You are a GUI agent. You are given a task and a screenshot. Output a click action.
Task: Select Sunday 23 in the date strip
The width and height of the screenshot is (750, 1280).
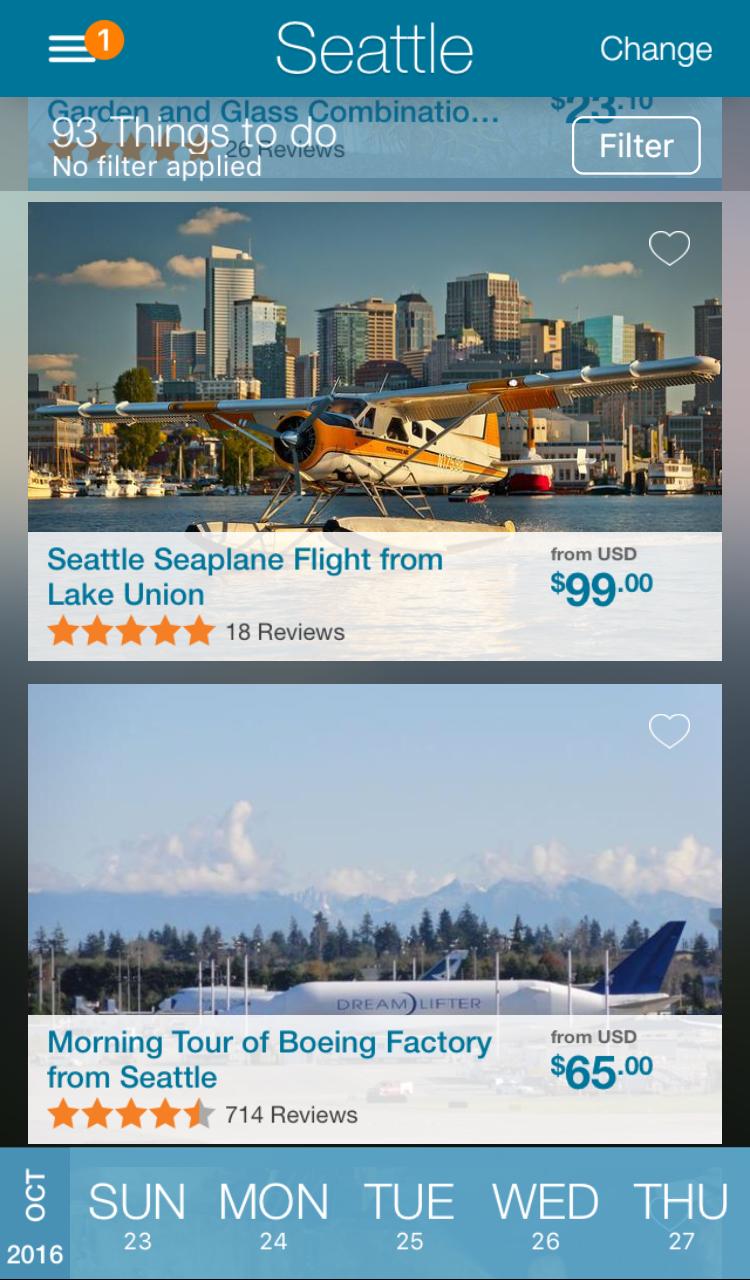coord(137,1214)
